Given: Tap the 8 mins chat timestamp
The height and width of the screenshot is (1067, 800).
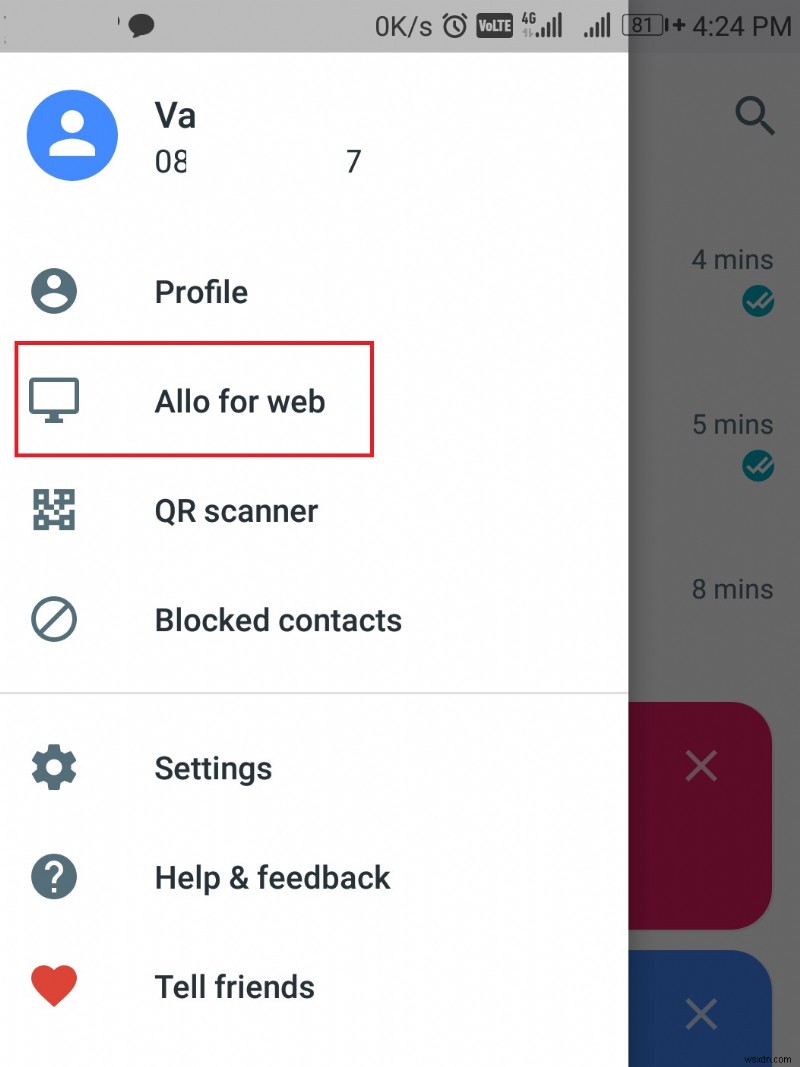Looking at the screenshot, I should [731, 590].
